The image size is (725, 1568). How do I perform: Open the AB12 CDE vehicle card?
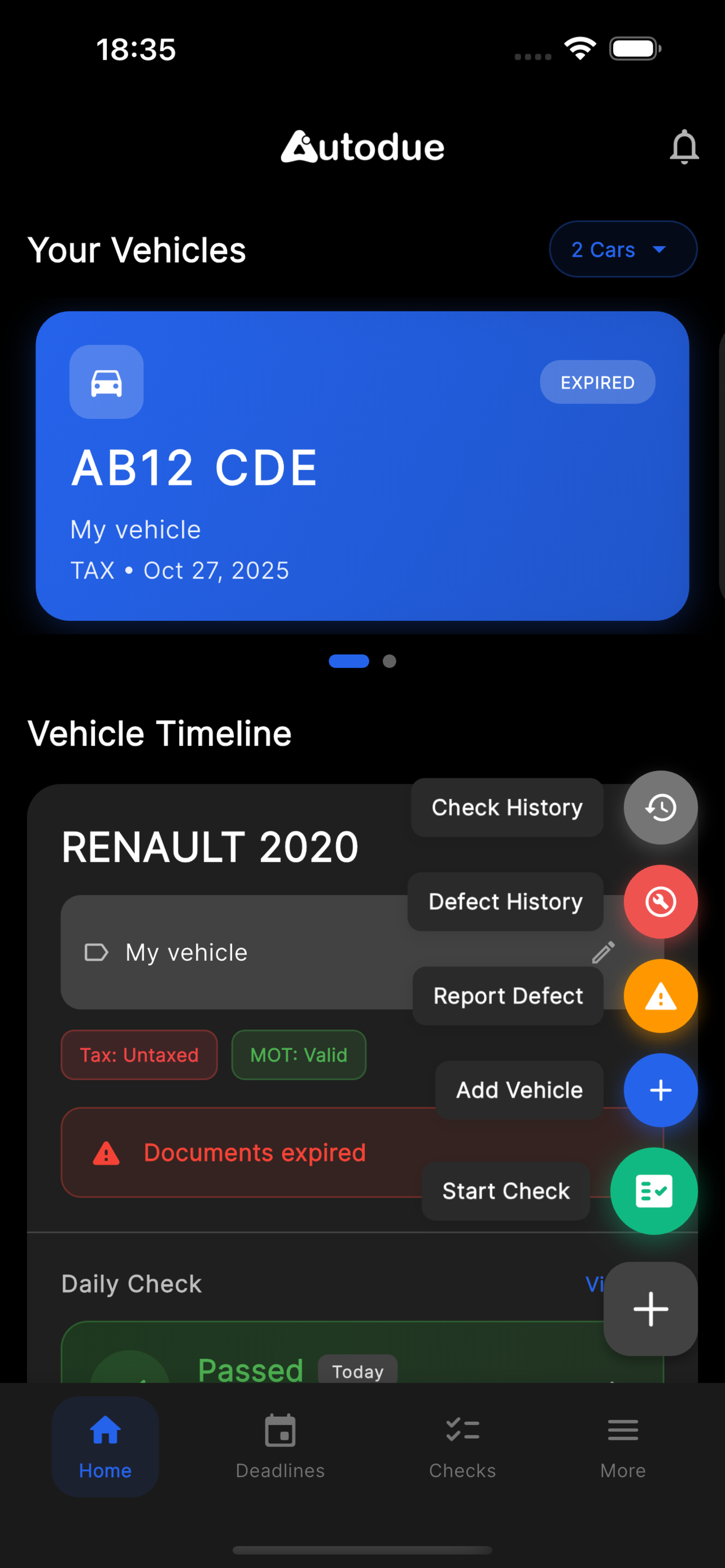(361, 466)
